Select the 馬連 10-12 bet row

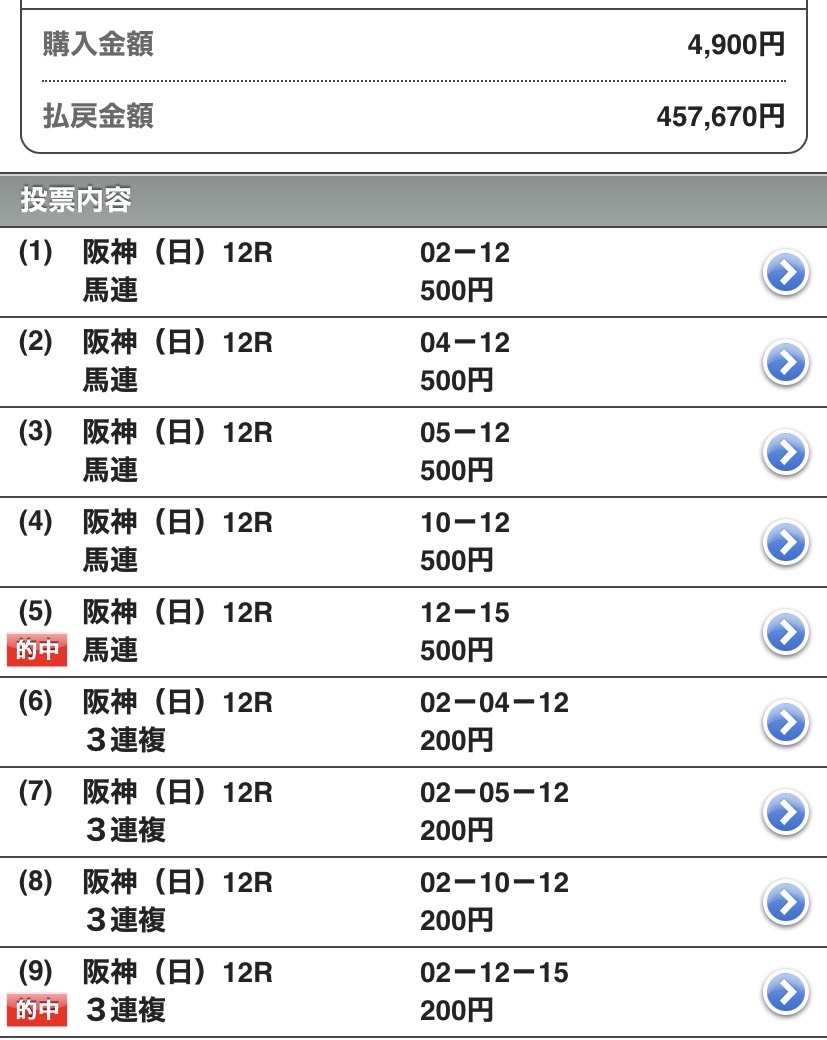[x=785, y=542]
